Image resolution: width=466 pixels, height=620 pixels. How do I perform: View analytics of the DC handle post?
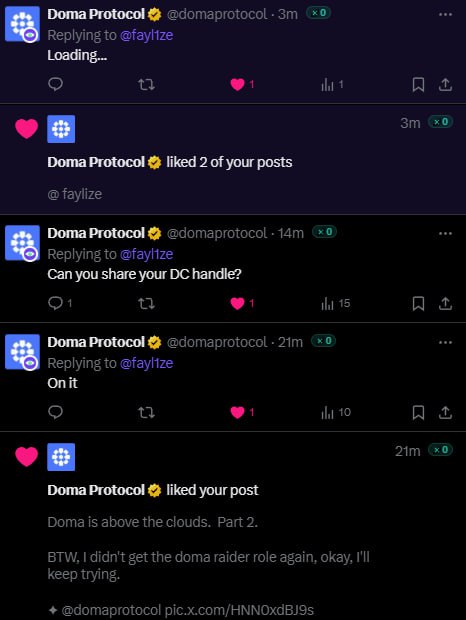tap(336, 304)
